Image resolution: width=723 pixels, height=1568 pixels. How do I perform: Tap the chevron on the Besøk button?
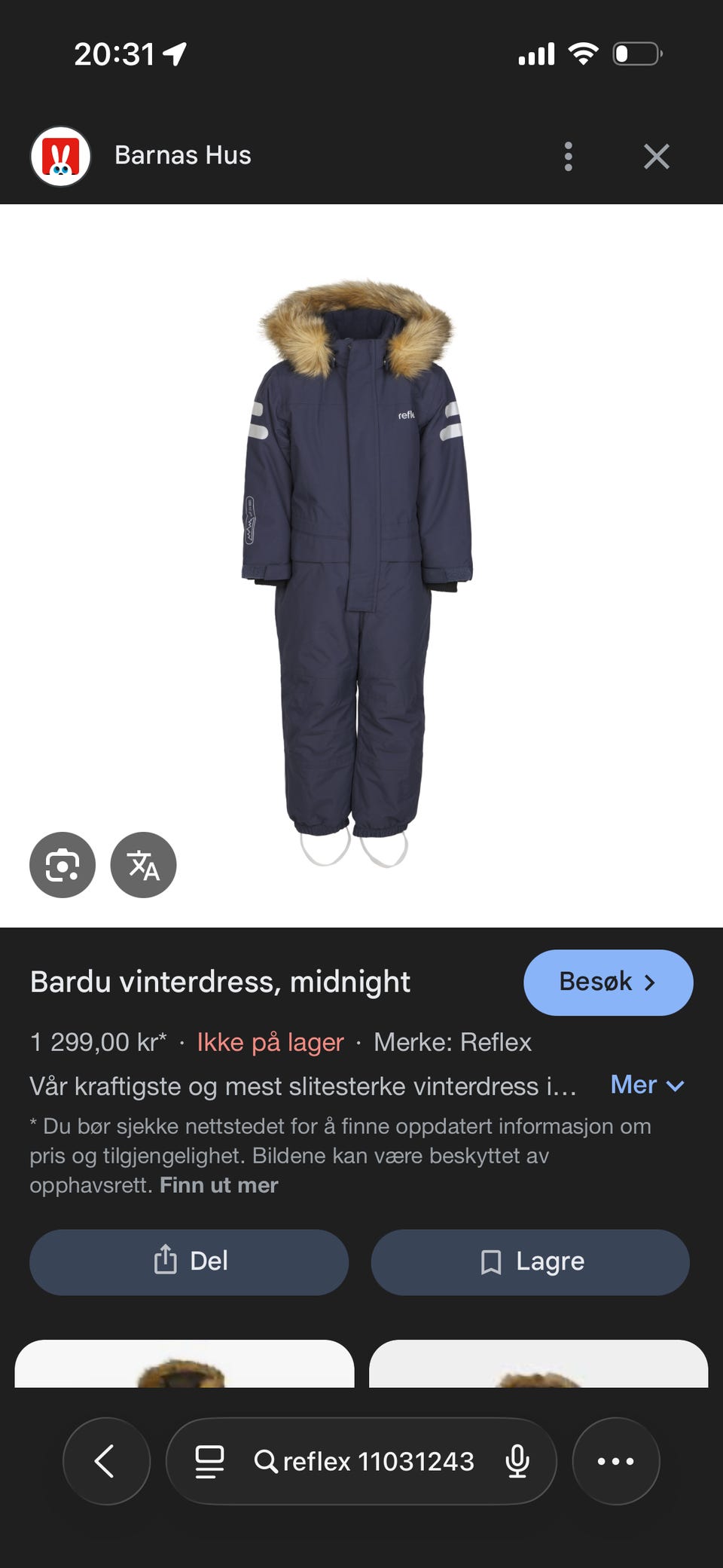pos(651,982)
